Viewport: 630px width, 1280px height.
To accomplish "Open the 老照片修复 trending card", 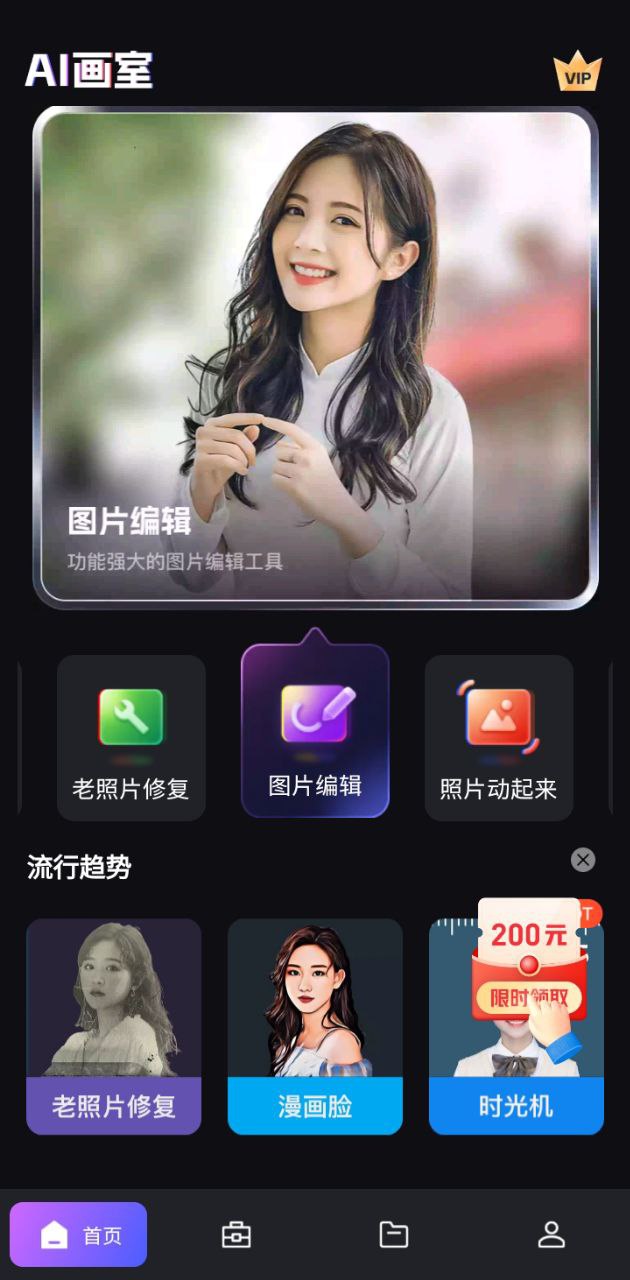I will 114,1026.
